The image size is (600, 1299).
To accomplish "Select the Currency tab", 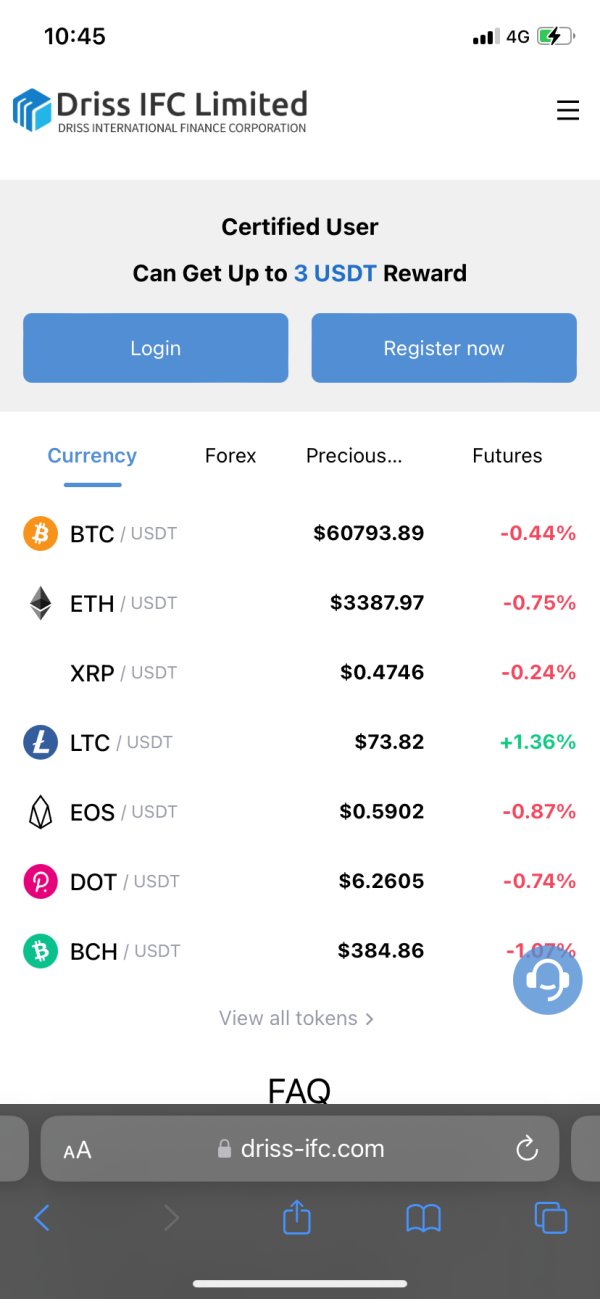I will [92, 456].
